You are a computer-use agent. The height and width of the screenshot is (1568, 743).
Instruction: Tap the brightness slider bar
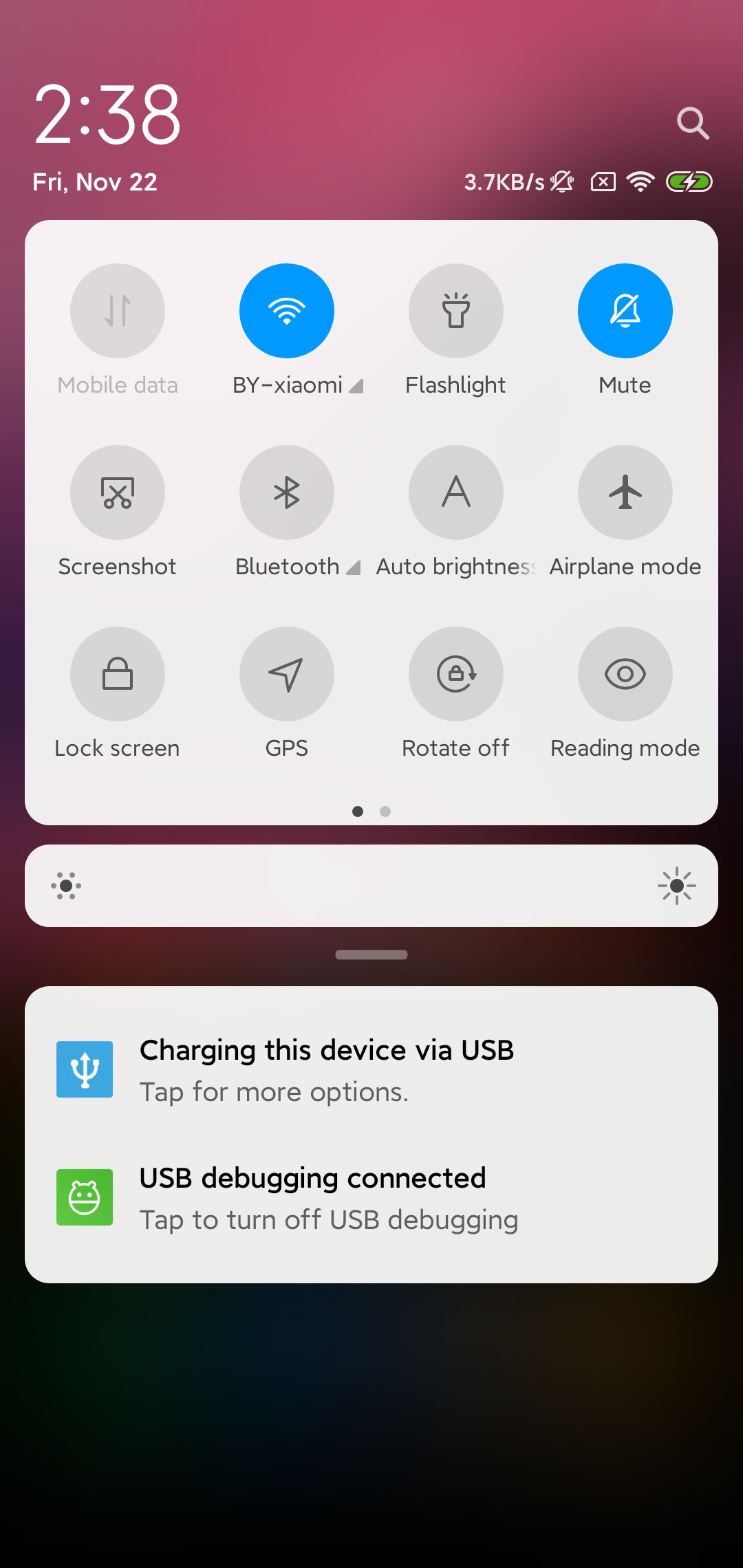pyautogui.click(x=371, y=886)
